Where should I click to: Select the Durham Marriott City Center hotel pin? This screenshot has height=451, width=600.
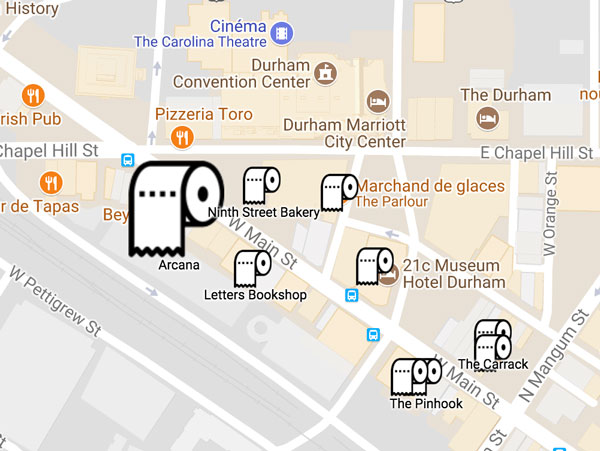(x=377, y=102)
